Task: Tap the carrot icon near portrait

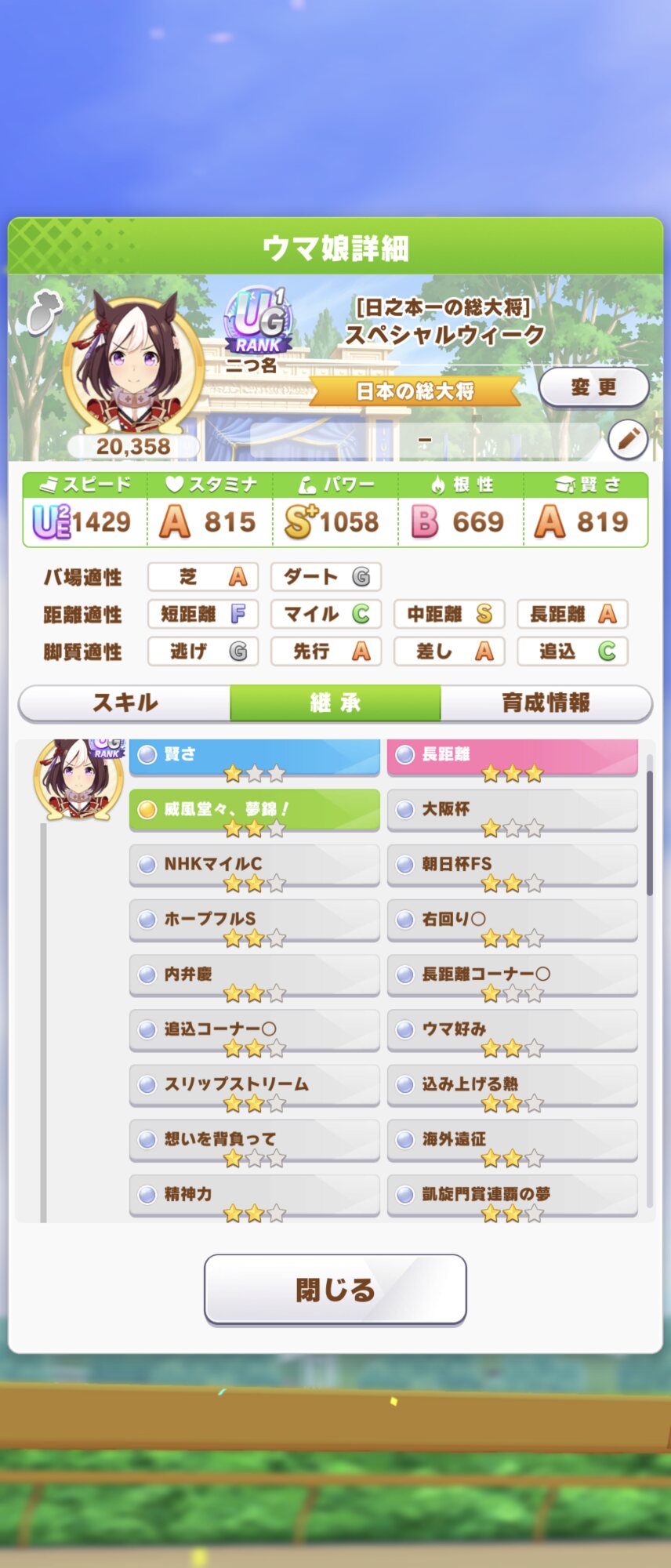Action: click(x=44, y=311)
